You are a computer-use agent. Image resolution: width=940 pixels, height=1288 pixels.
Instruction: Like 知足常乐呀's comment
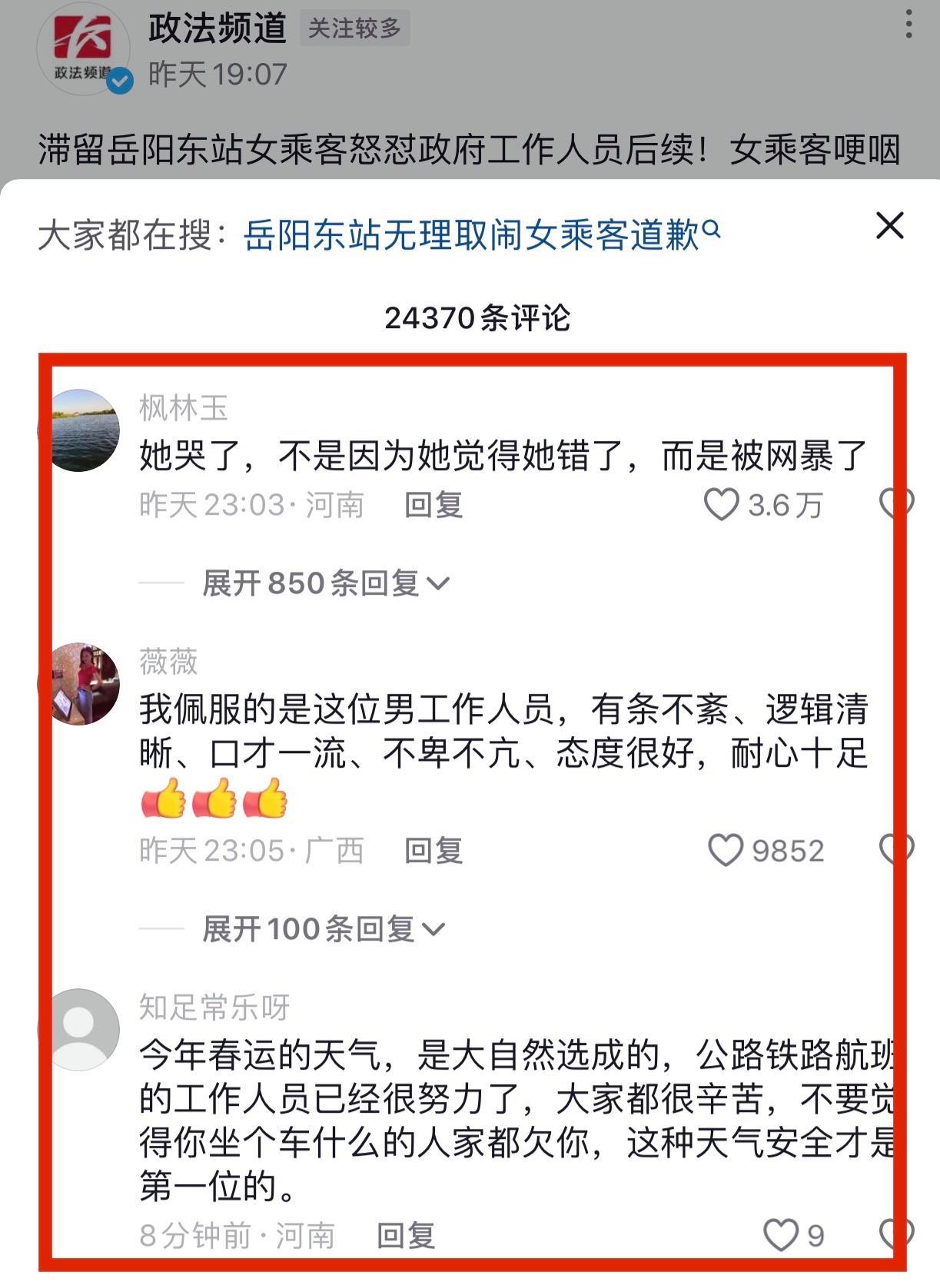[x=780, y=1235]
